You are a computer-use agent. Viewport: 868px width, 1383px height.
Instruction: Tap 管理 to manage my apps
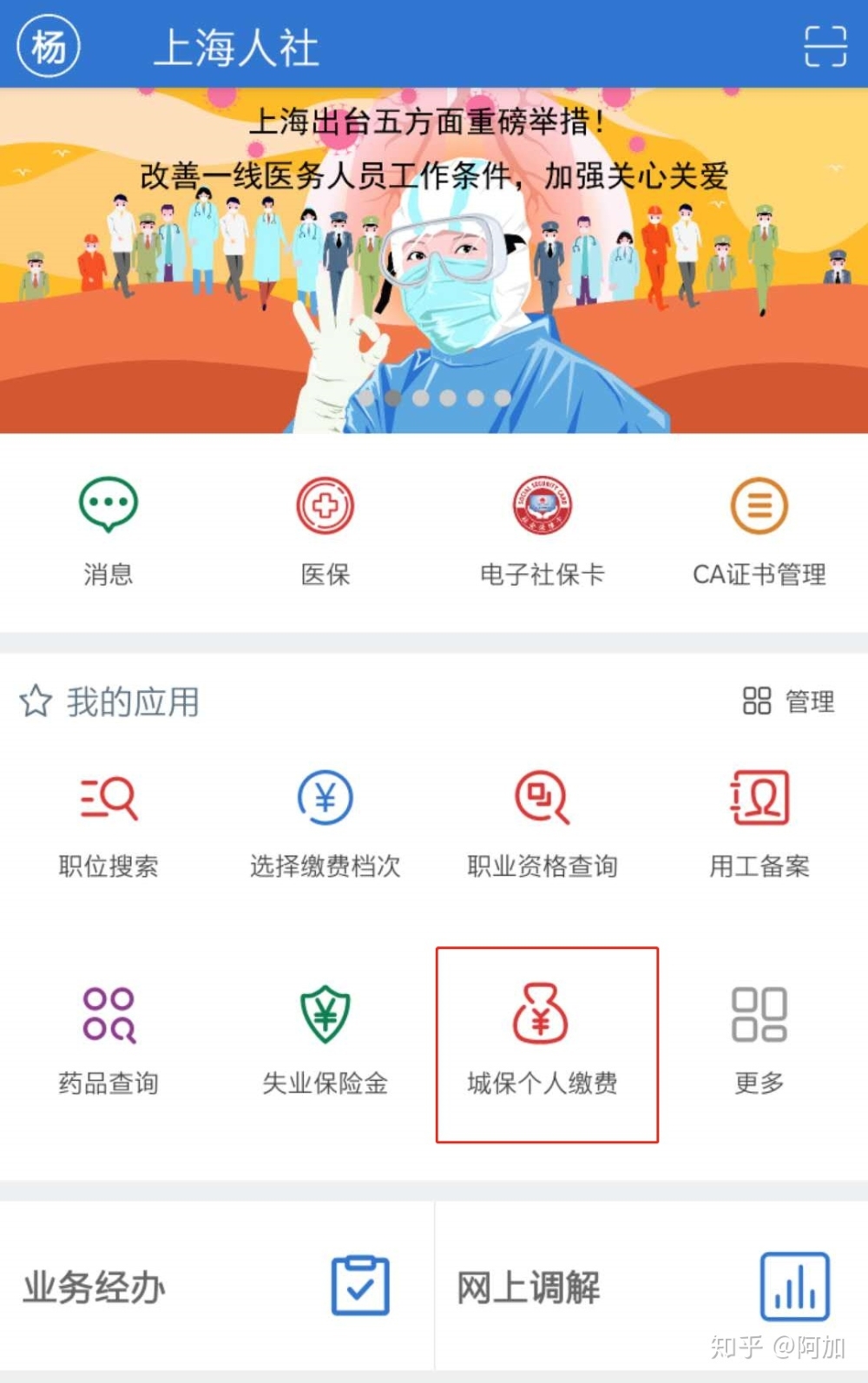point(789,701)
